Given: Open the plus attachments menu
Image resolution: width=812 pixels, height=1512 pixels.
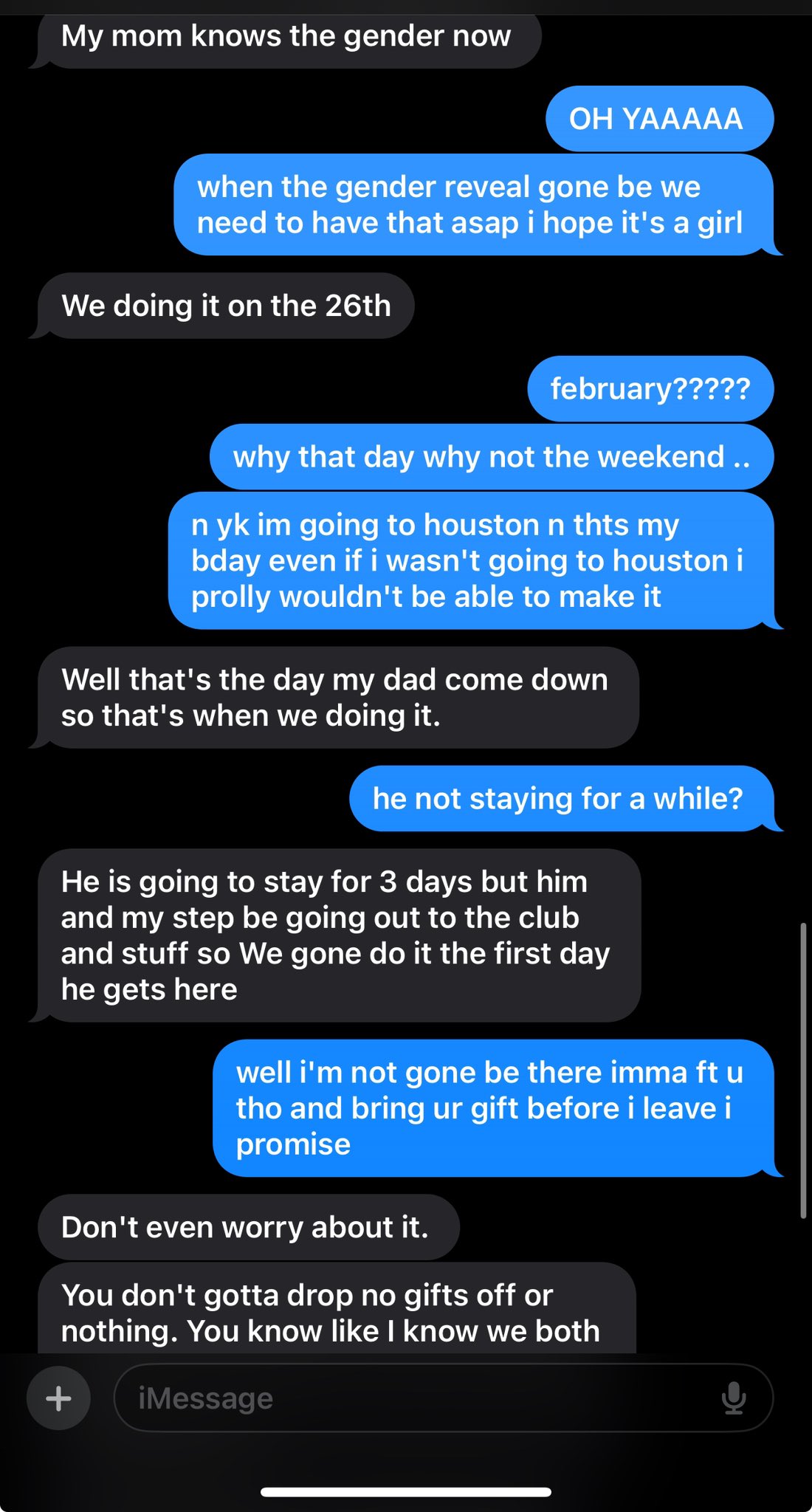Looking at the screenshot, I should click(58, 1398).
